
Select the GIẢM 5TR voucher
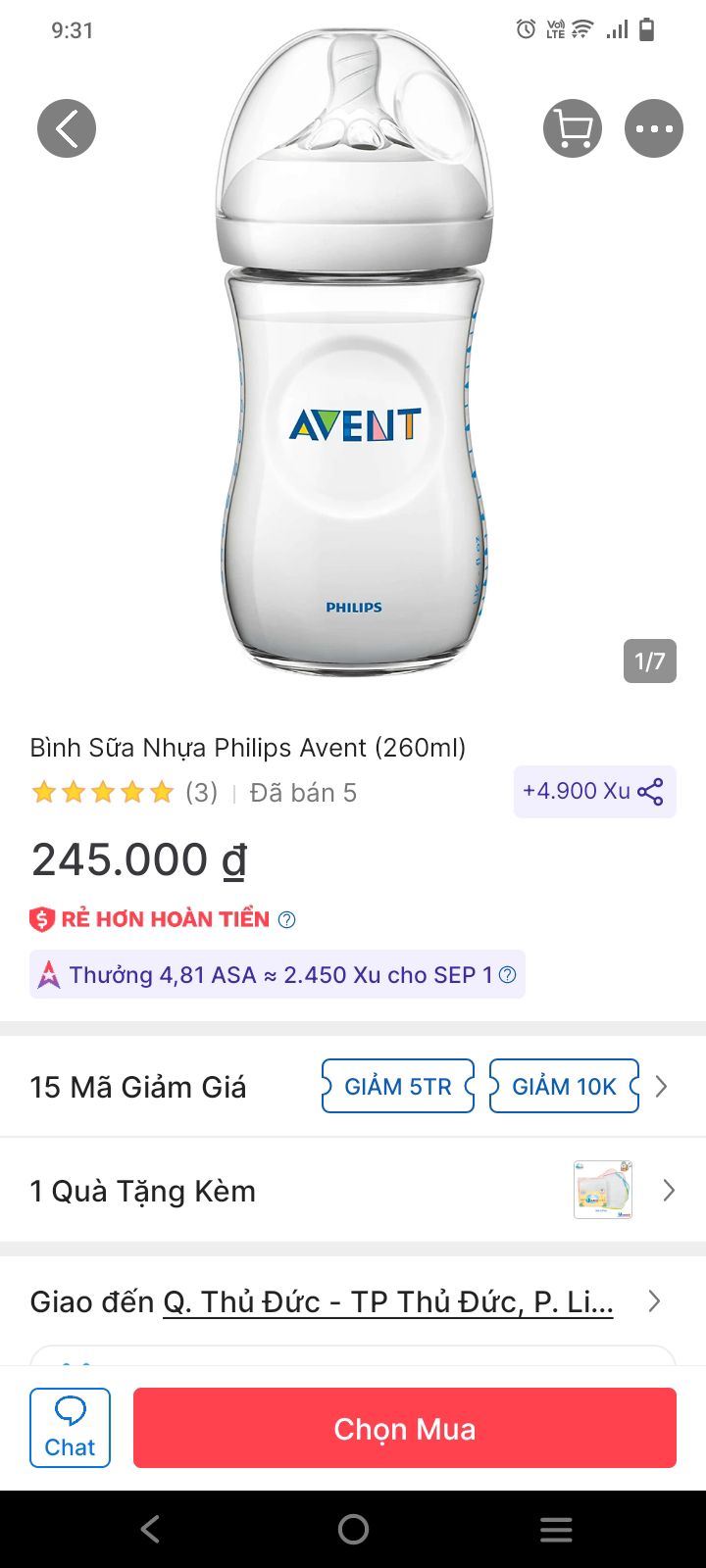pos(397,1086)
